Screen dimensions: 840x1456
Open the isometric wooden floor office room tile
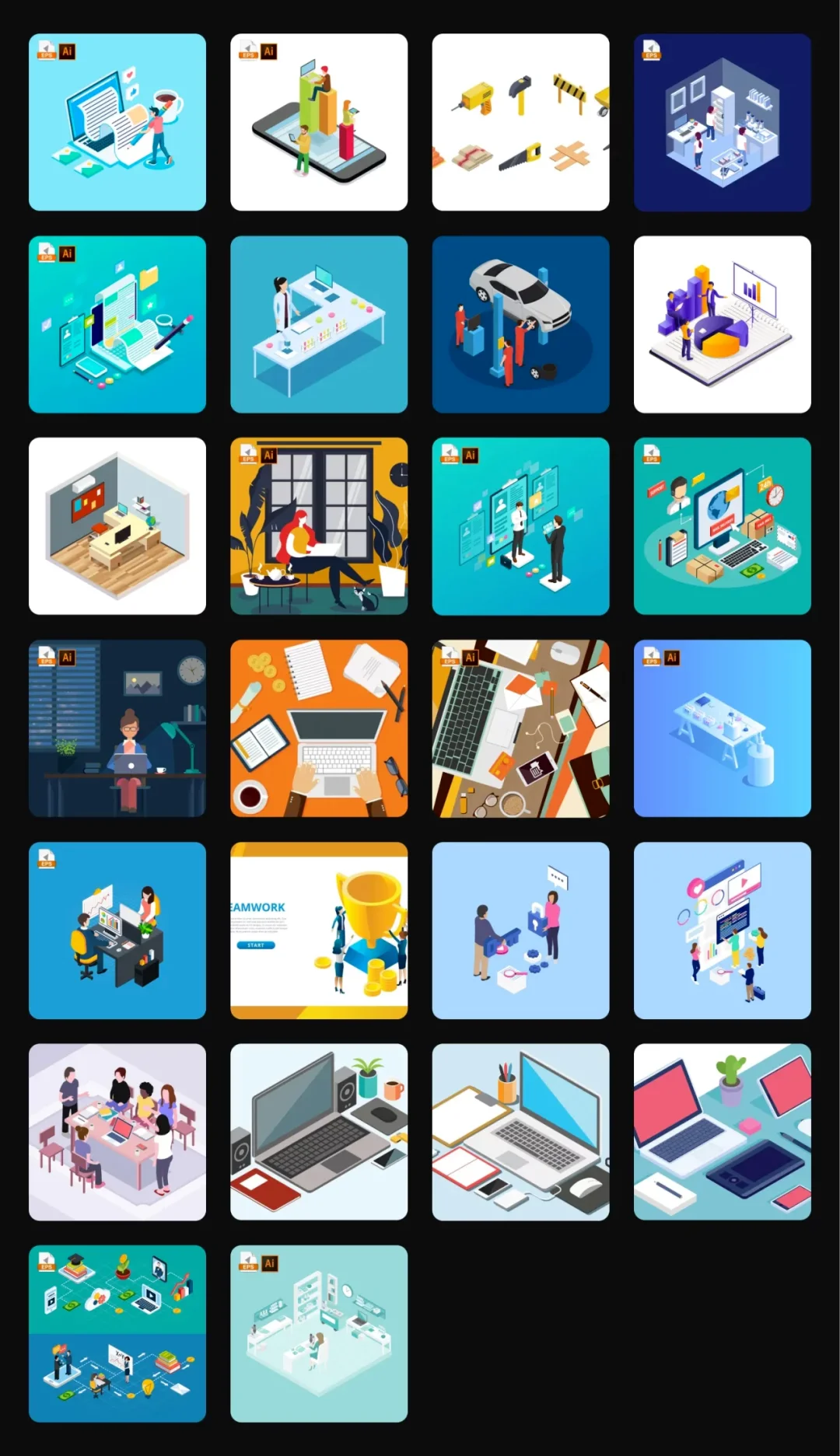pyautogui.click(x=117, y=526)
